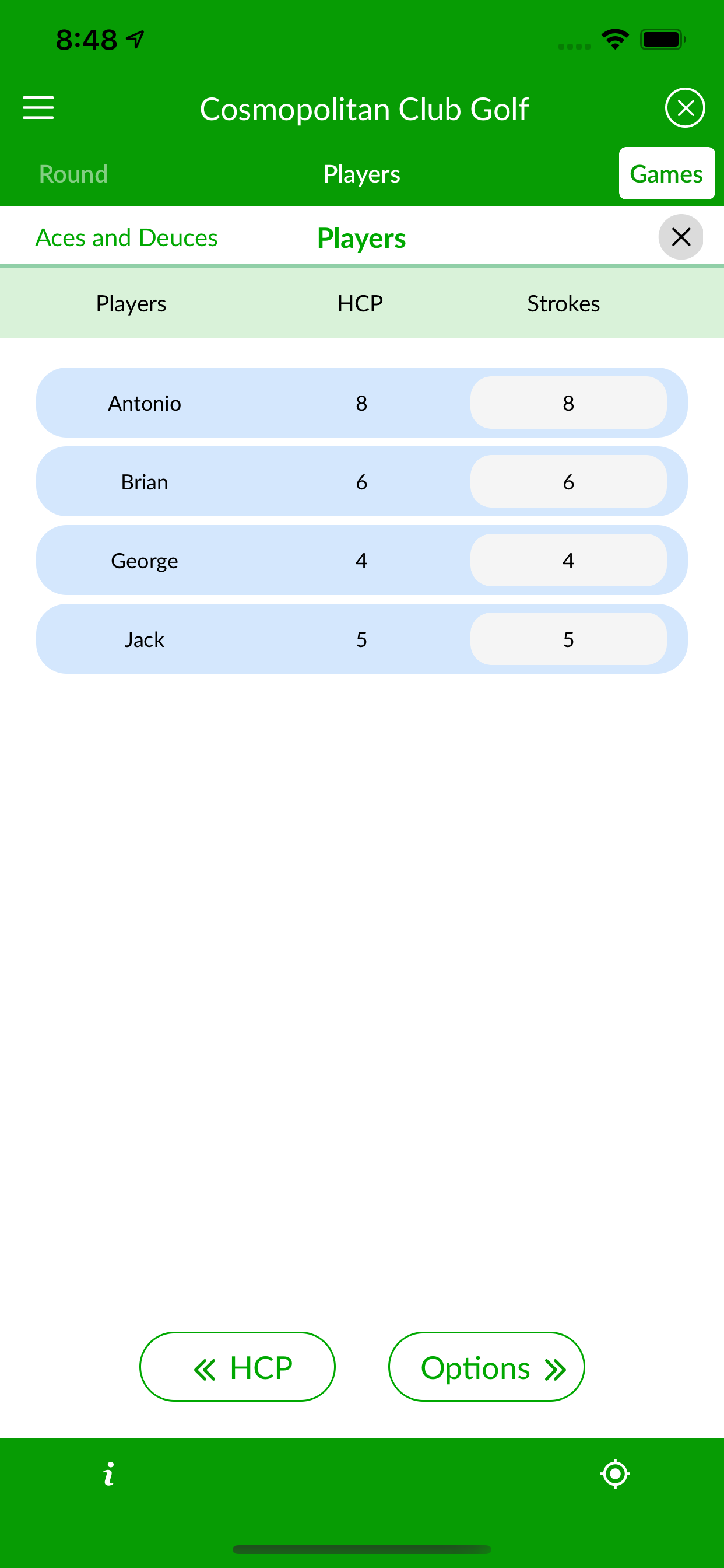Close the round with the circled X

pos(684,108)
